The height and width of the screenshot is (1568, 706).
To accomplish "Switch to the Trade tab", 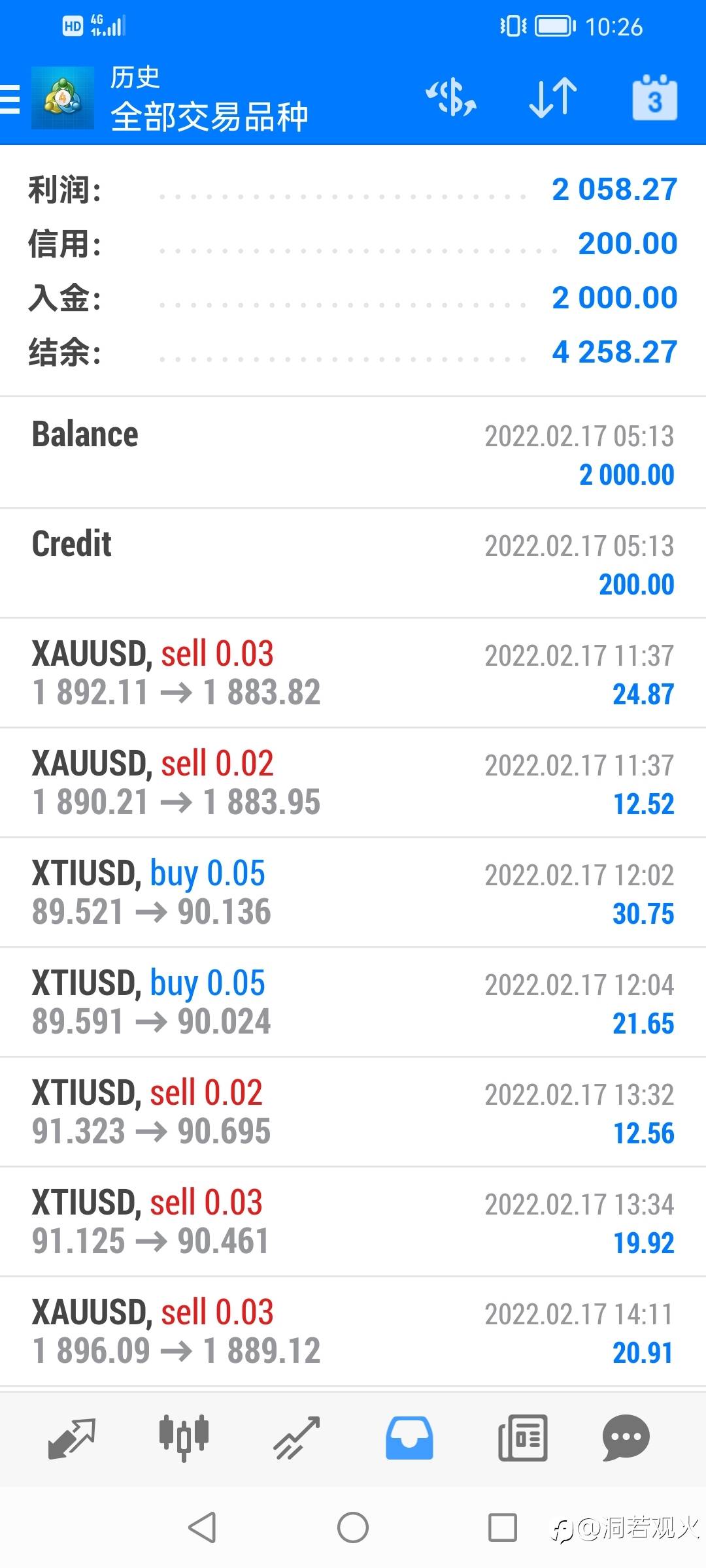I will 297,1438.
